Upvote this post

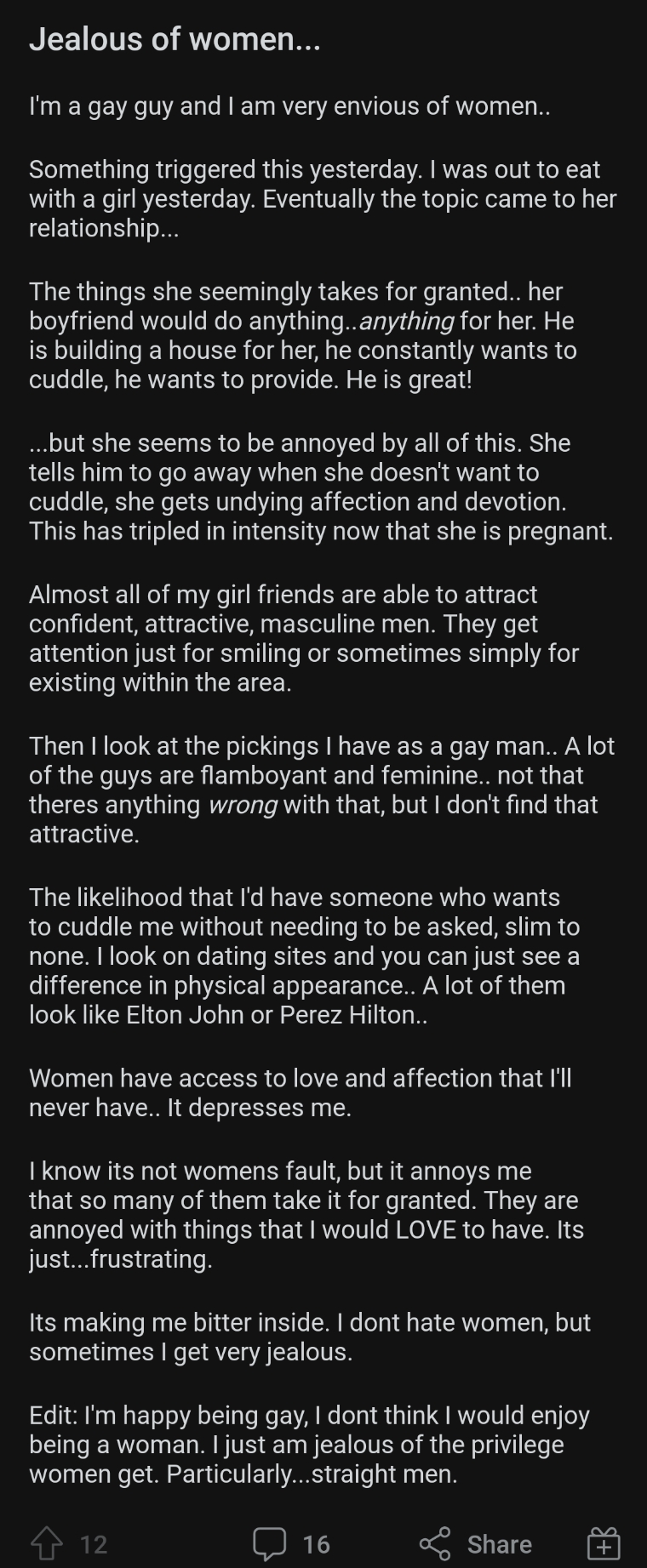point(47,1542)
